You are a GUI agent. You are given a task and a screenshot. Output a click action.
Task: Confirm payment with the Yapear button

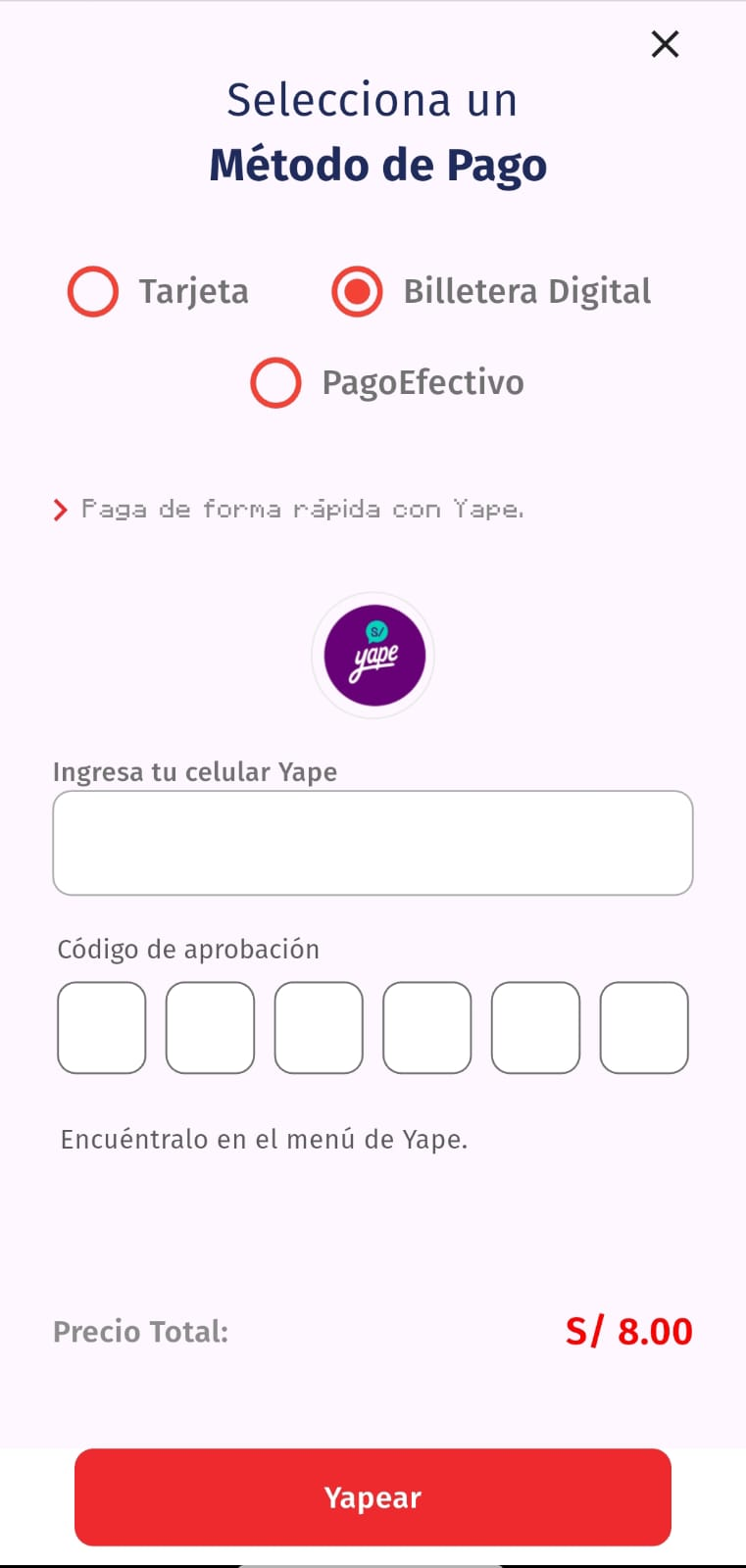click(373, 1497)
